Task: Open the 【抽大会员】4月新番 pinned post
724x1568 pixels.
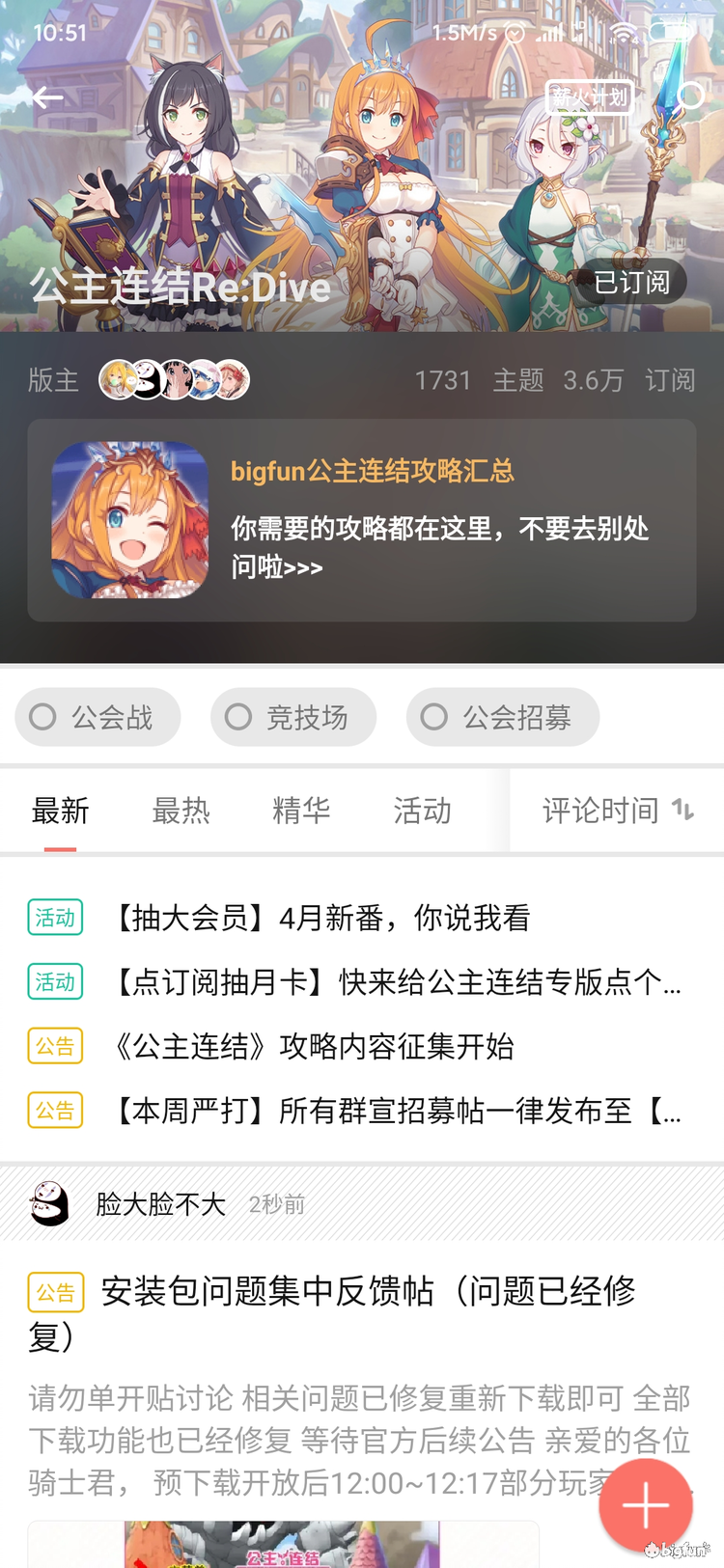Action: tap(321, 918)
